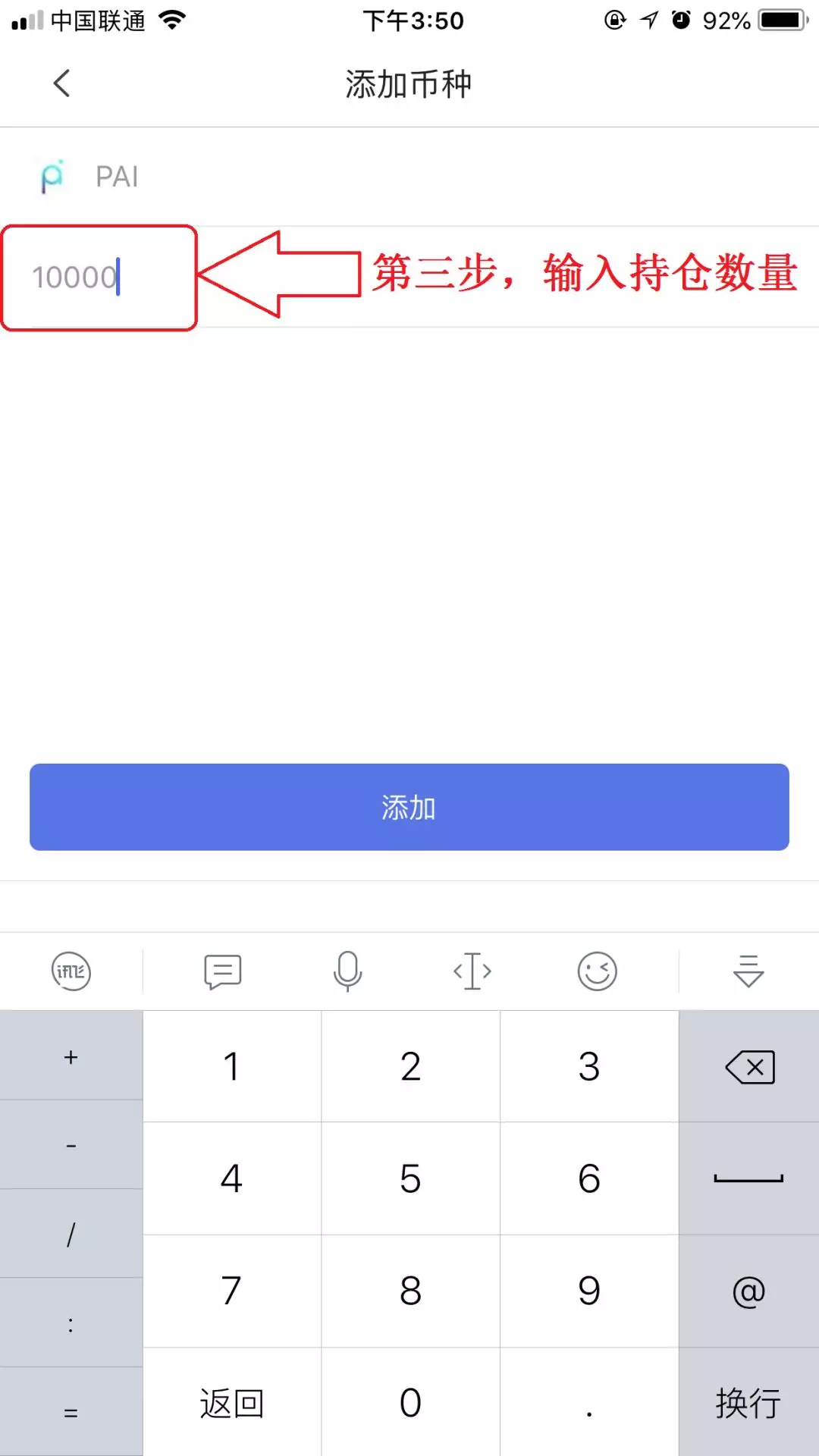Open the cursor movement tool
The height and width of the screenshot is (1456, 819).
(472, 971)
